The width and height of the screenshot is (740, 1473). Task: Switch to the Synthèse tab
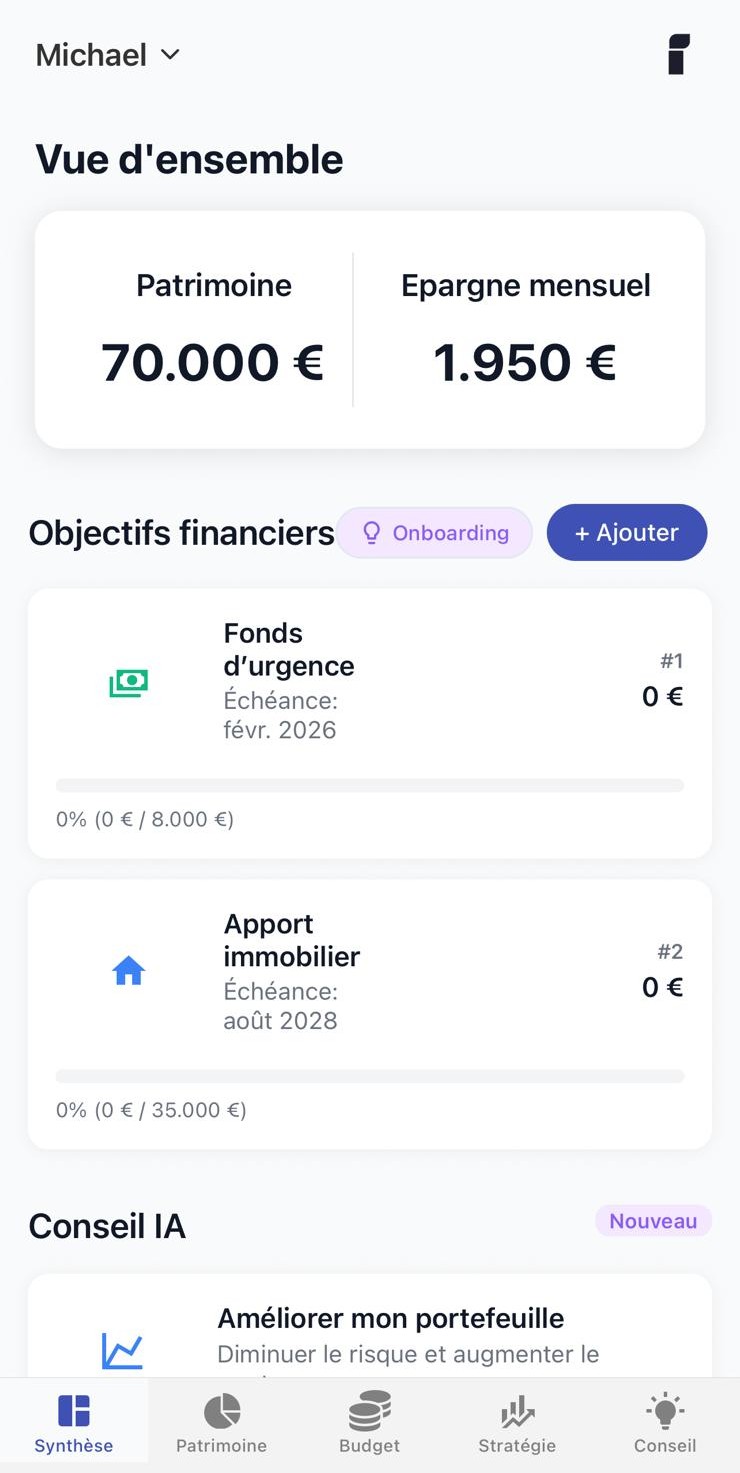(74, 1424)
